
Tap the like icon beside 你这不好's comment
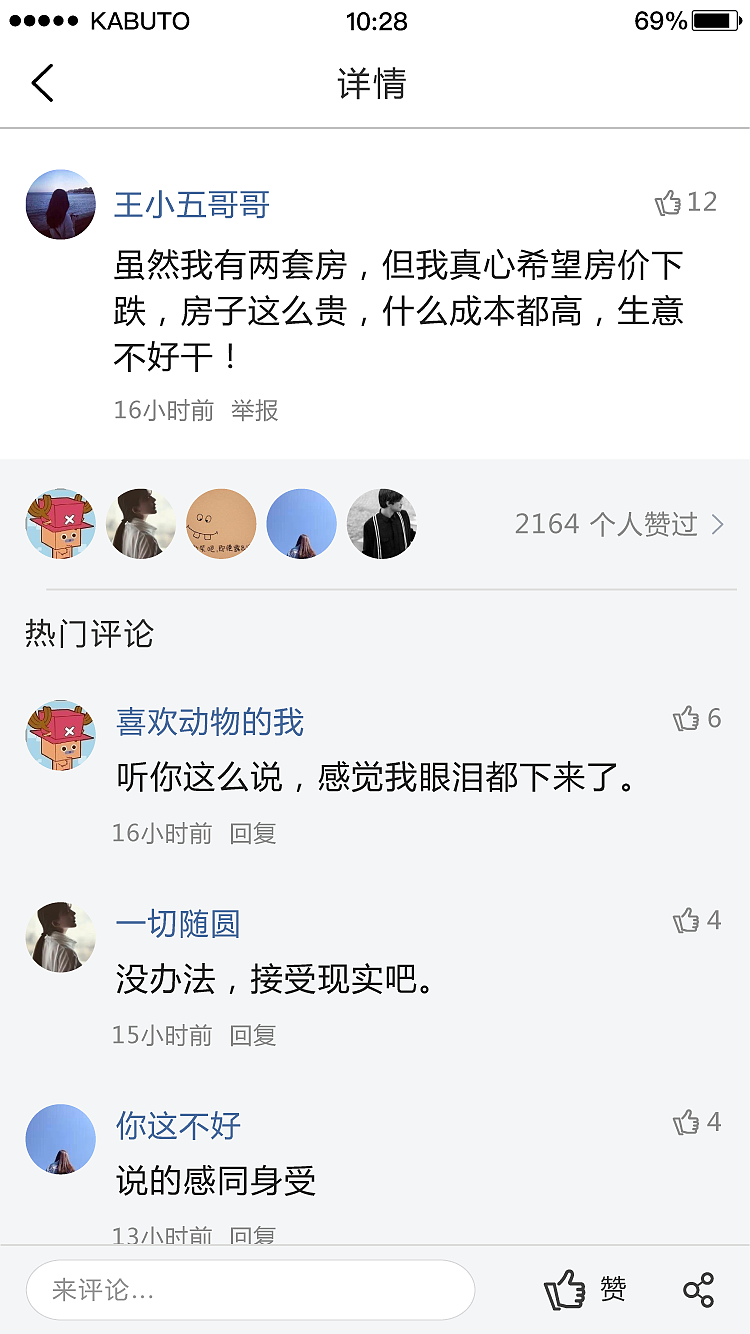point(687,1122)
